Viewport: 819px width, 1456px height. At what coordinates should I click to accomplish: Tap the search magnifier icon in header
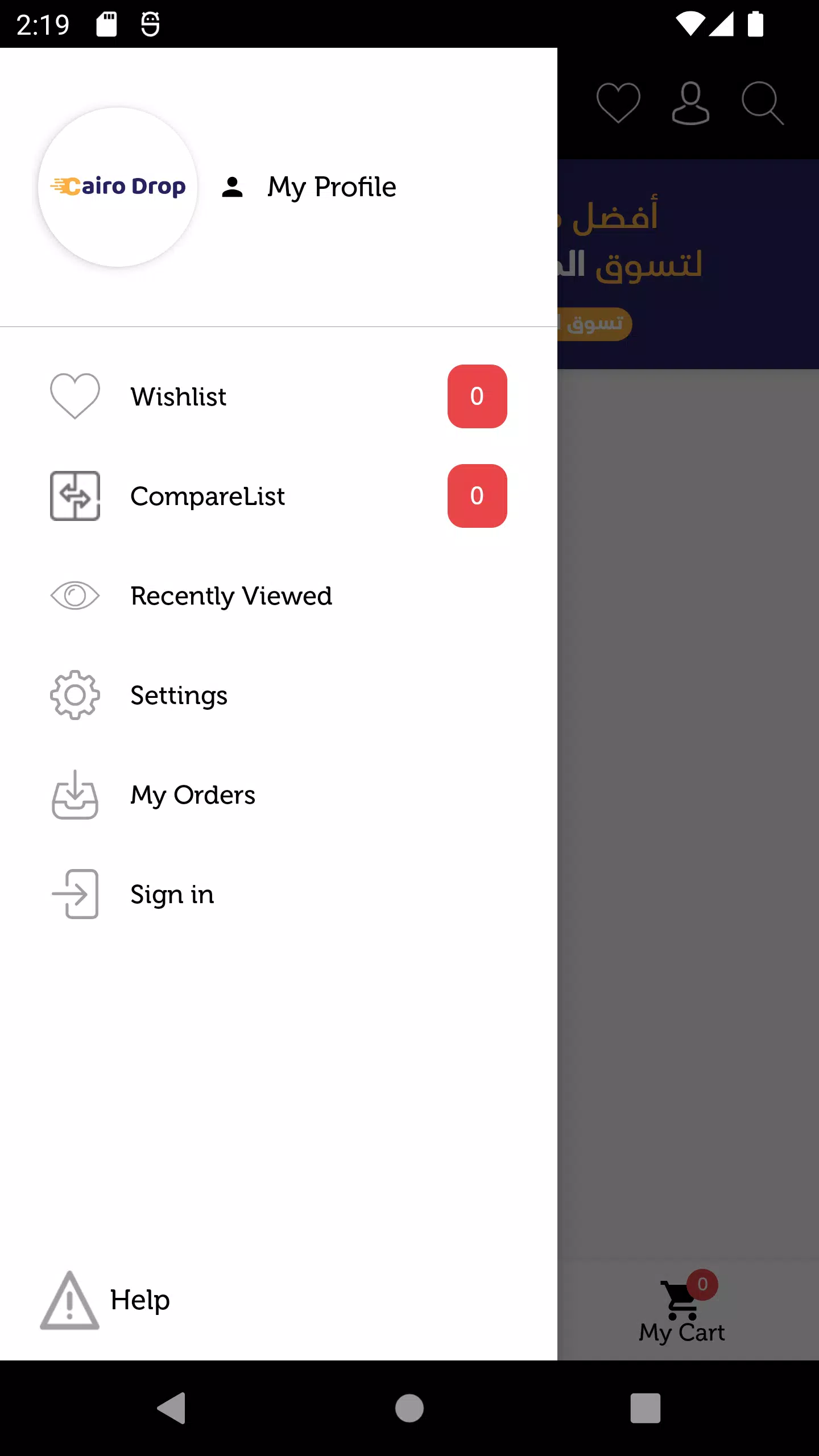tap(762, 104)
